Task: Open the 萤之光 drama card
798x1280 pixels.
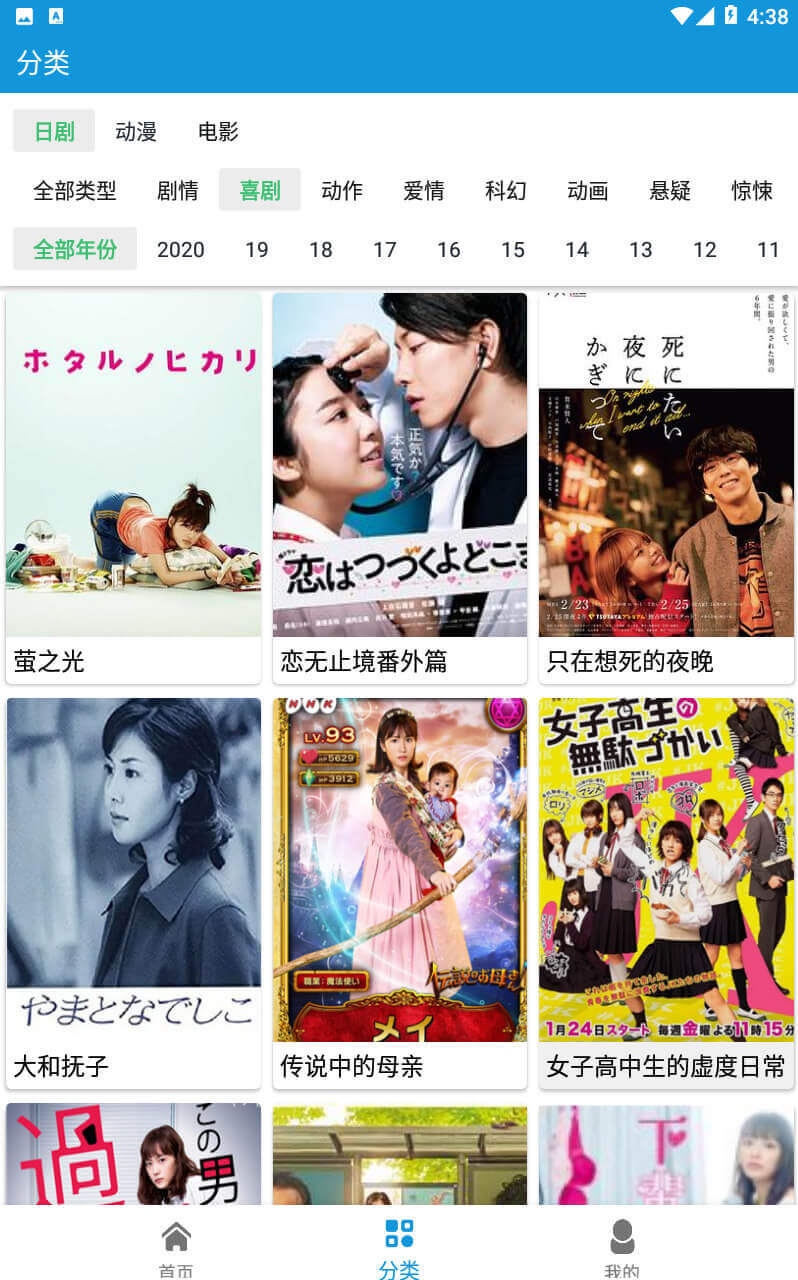Action: 133,488
